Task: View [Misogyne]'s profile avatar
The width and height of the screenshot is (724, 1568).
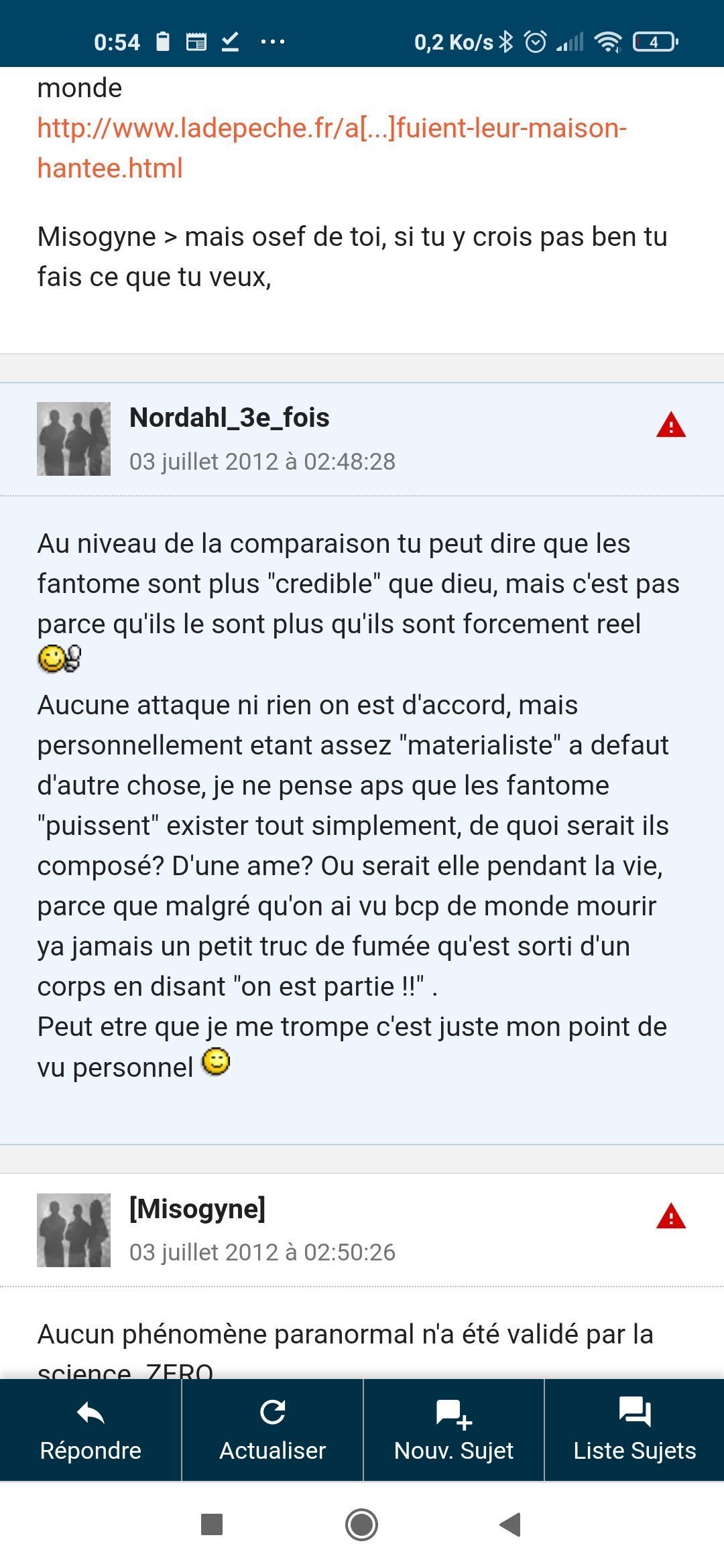Action: pos(74,1230)
